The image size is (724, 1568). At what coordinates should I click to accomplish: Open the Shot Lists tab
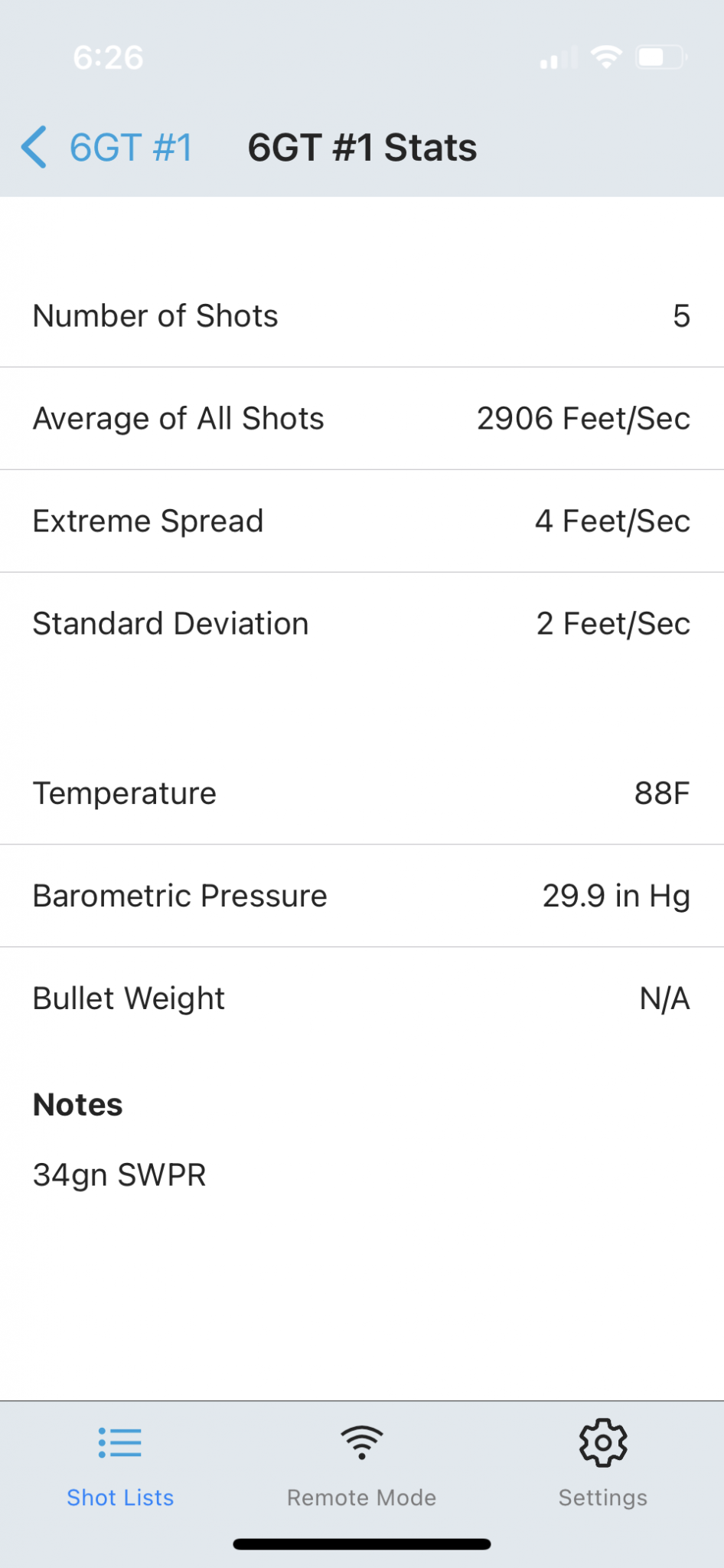click(120, 1466)
